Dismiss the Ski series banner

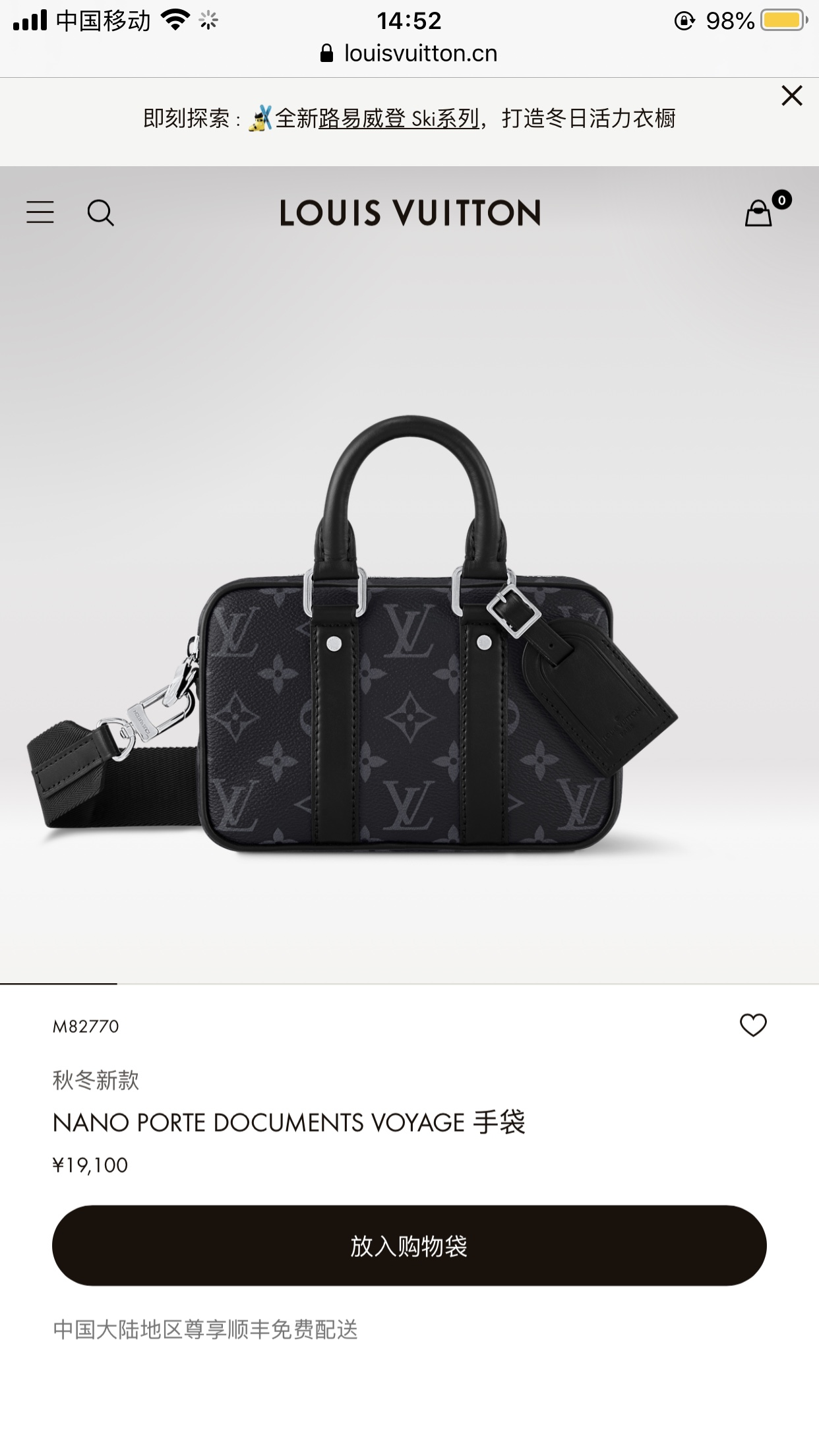[x=791, y=96]
